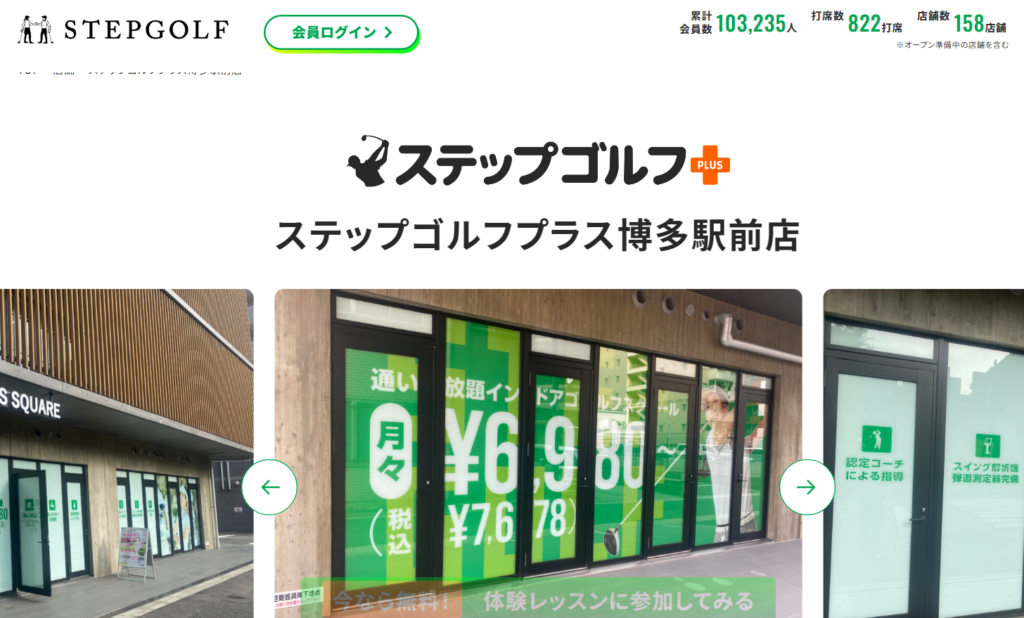Show the previous store photo
The image size is (1024, 618).
tap(269, 487)
